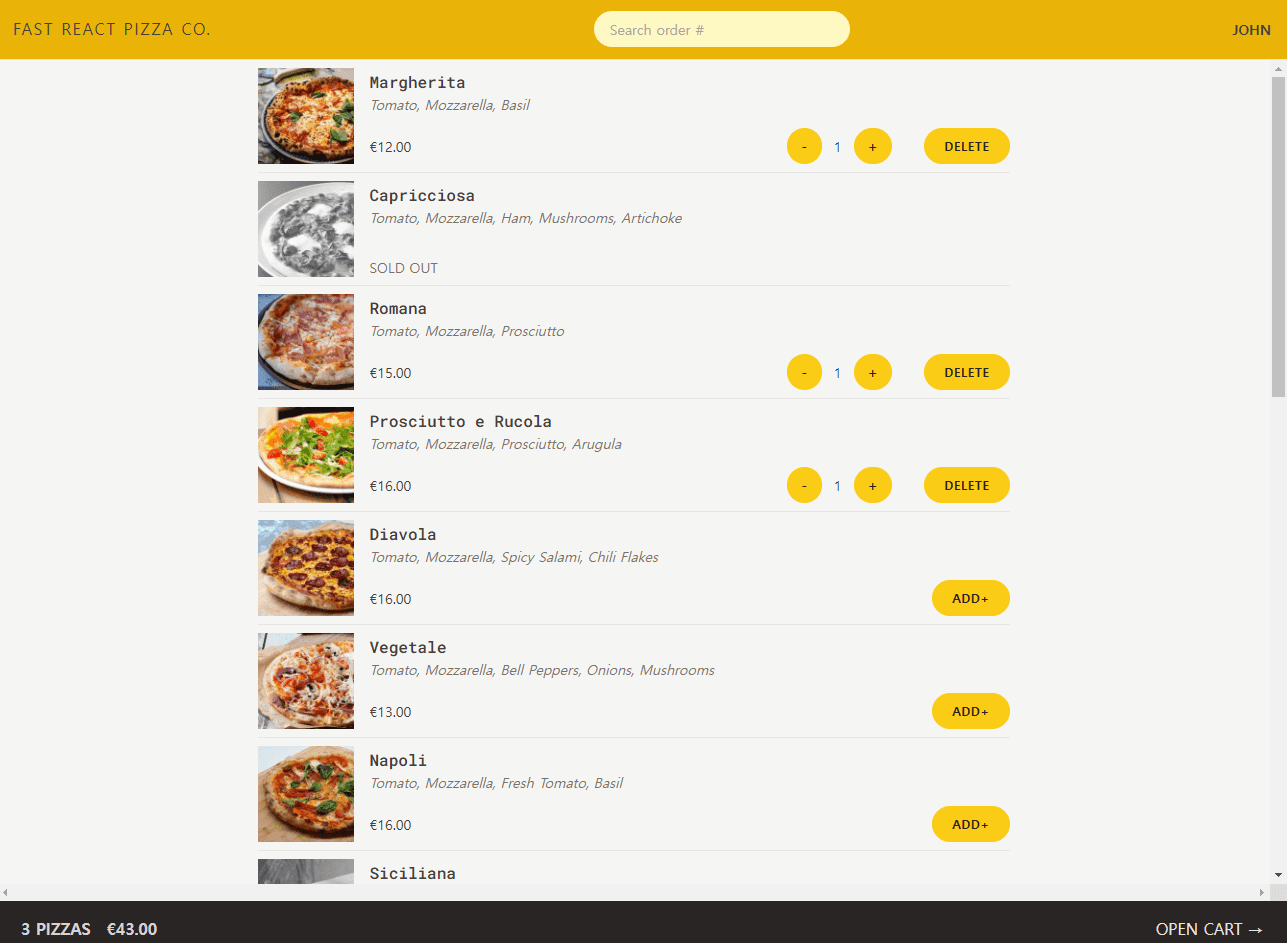Open the Fast React Pizza Co. home link
This screenshot has height=943, width=1287.
[112, 29]
